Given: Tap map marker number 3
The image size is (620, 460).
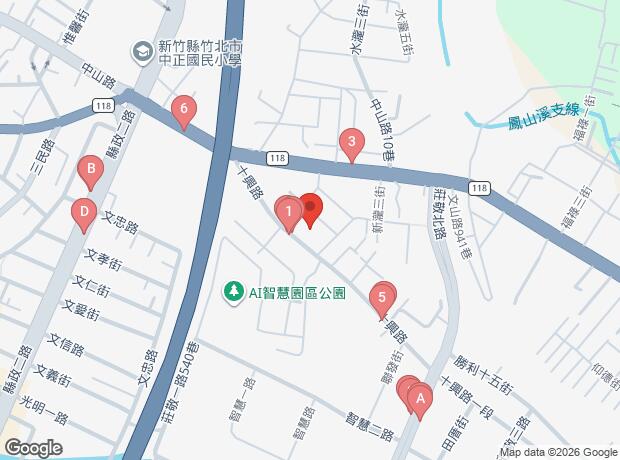Looking at the screenshot, I should tap(350, 143).
